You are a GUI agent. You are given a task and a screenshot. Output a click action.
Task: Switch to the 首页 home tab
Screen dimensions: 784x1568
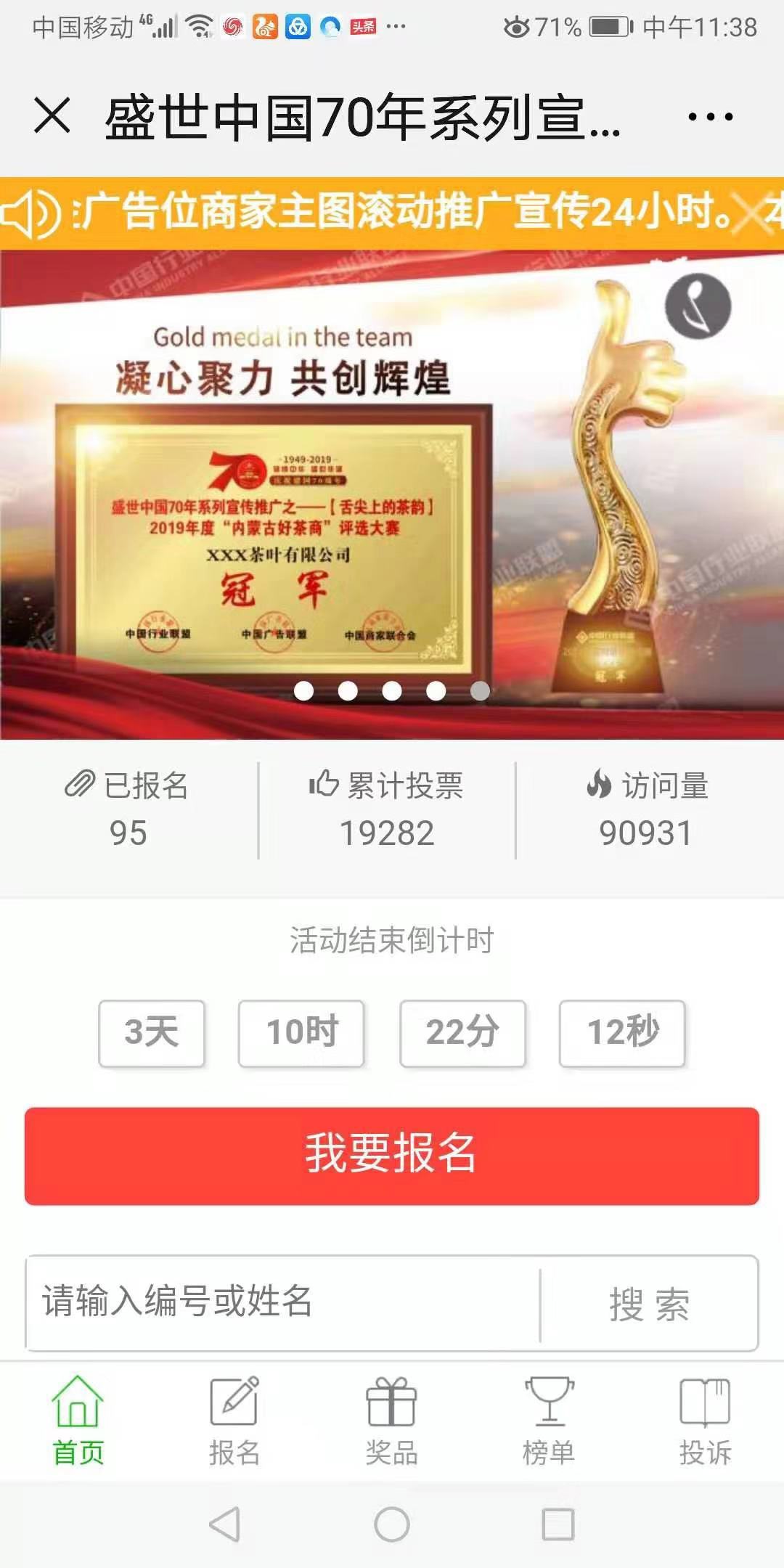point(78,1421)
